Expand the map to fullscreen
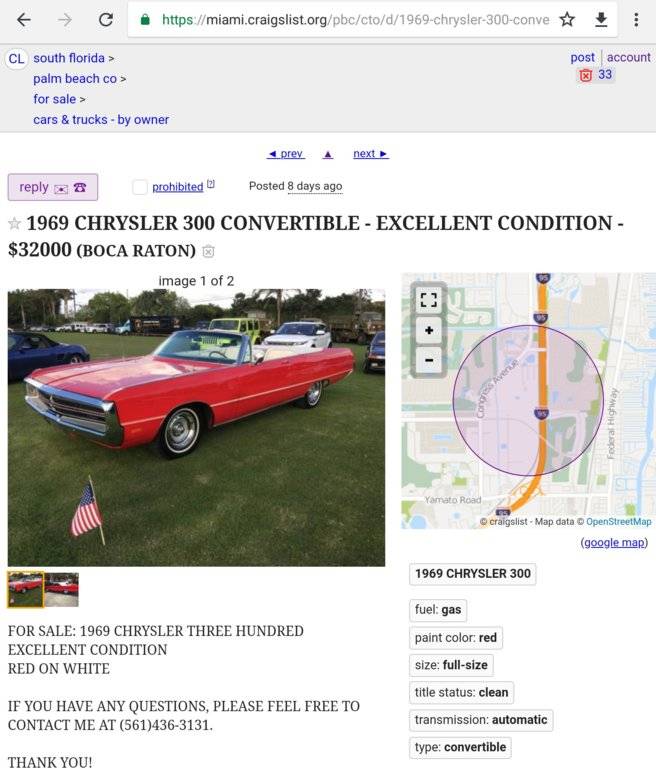Viewport: 656px width, 768px height. [429, 300]
